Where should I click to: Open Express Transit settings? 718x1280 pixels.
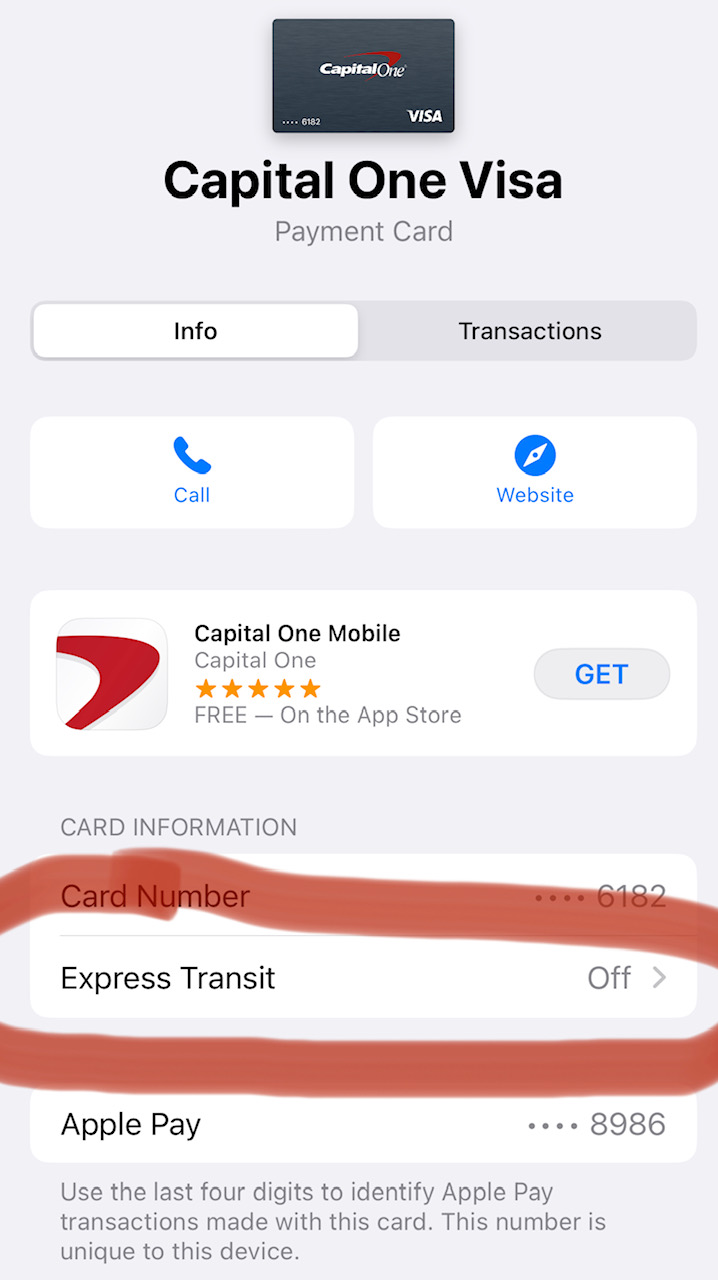pyautogui.click(x=363, y=977)
